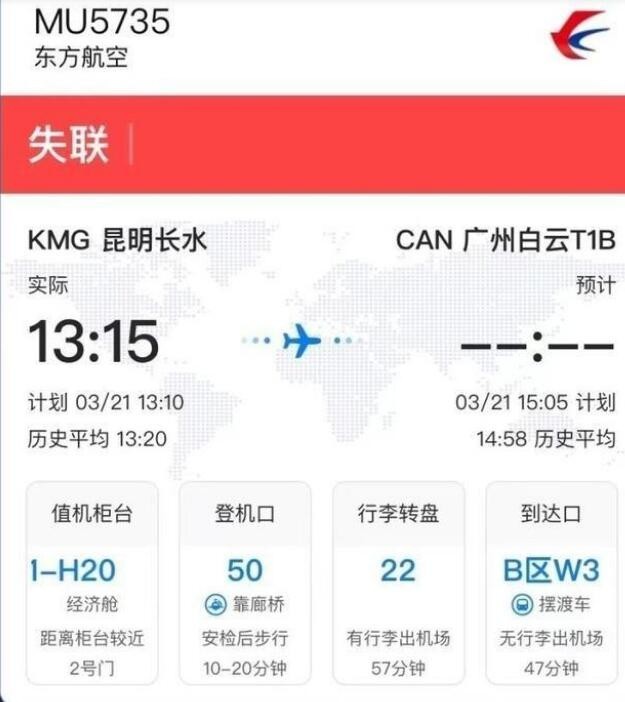Open the 到达口 arrival gate B区W3 card
The width and height of the screenshot is (625, 702).
point(551,582)
